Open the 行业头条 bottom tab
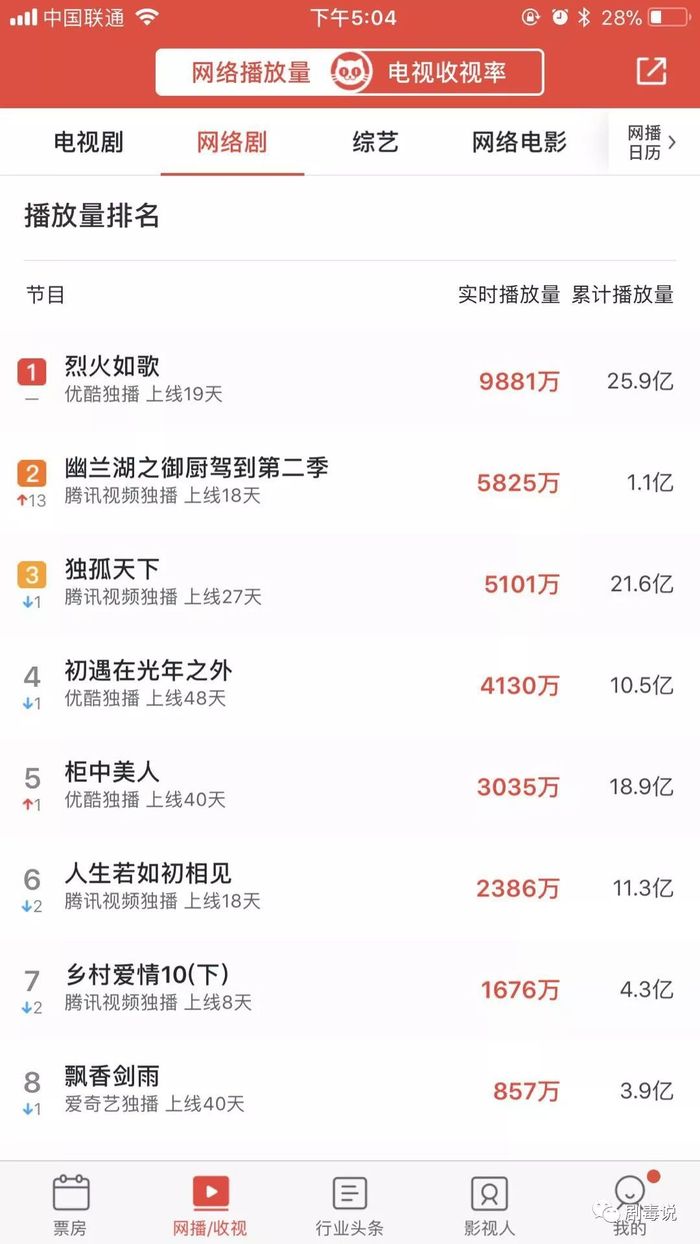 349,1204
